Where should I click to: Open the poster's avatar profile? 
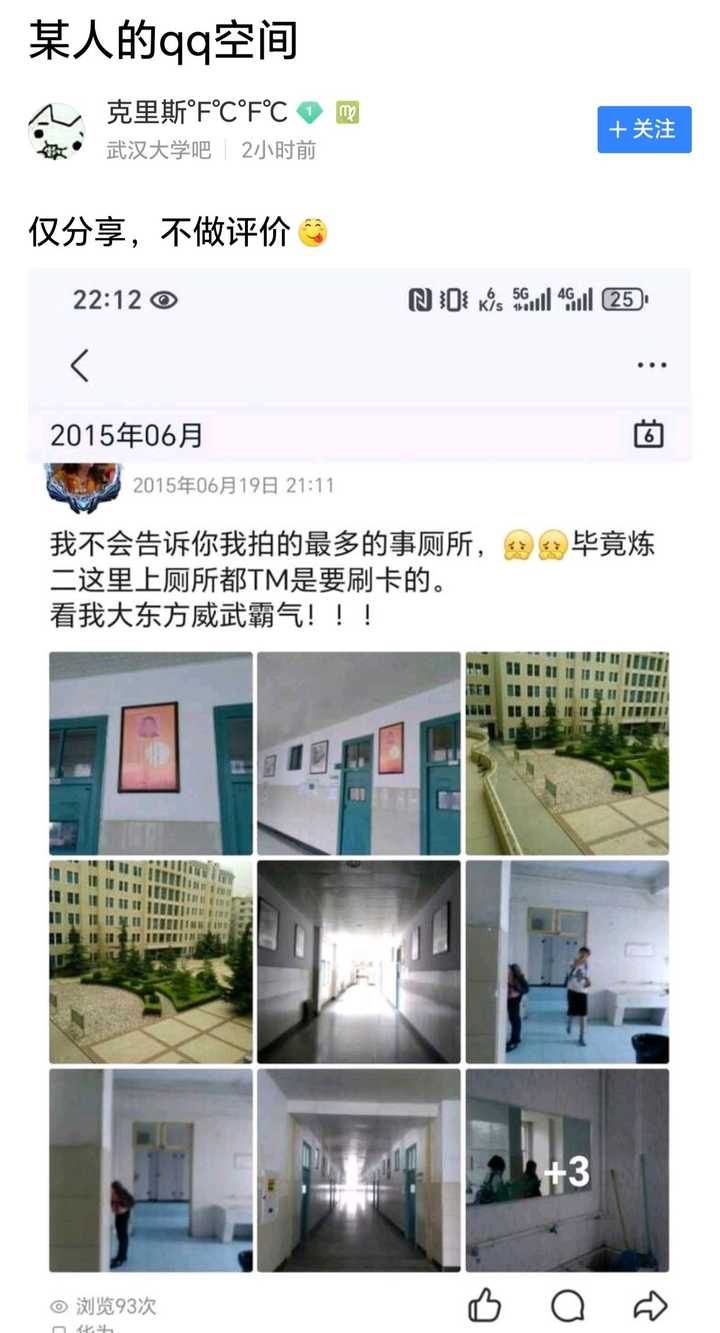[x=57, y=131]
